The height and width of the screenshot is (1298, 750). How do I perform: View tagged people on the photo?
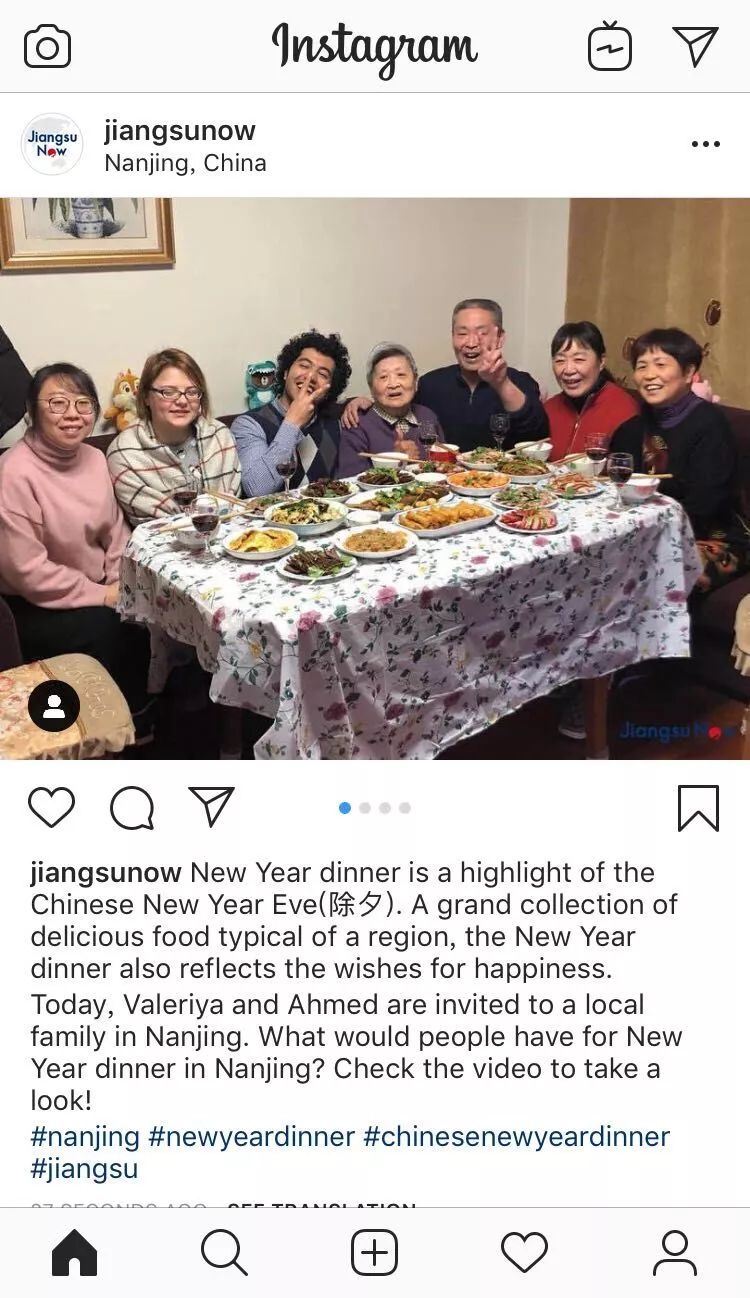pos(54,706)
